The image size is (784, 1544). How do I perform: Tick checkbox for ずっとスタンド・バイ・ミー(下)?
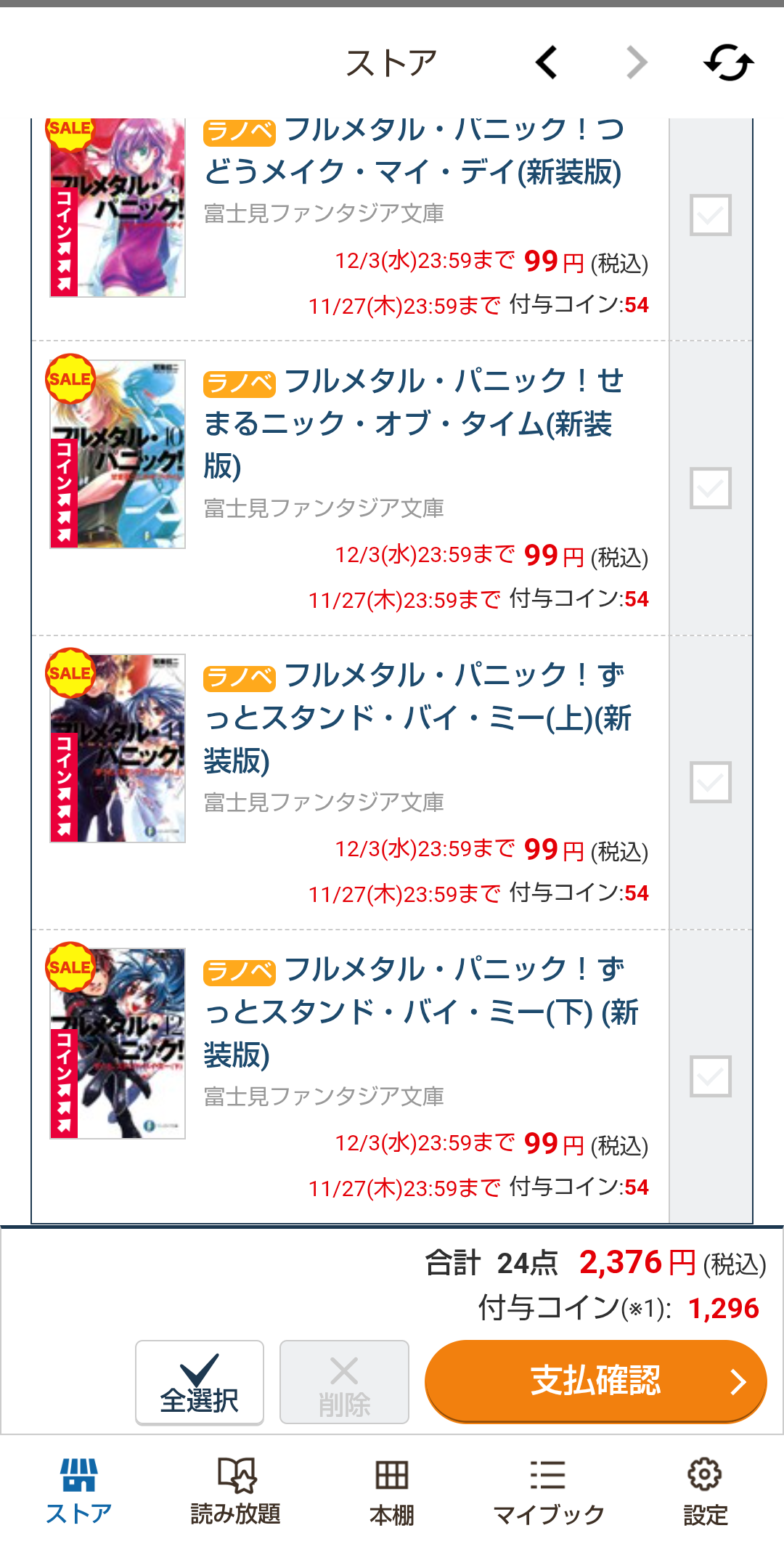[x=710, y=1076]
